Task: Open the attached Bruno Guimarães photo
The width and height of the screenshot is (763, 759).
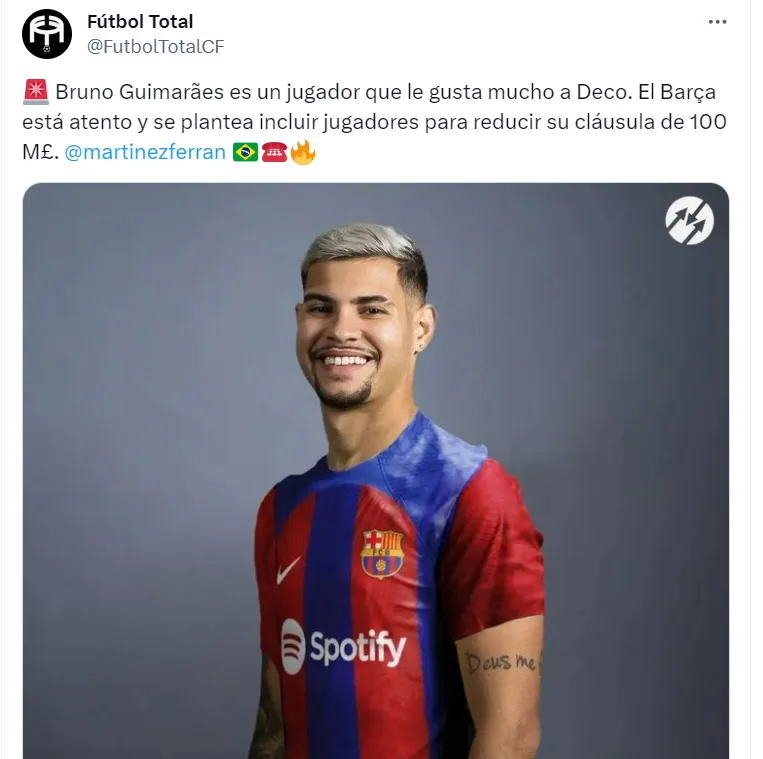Action: click(375, 470)
